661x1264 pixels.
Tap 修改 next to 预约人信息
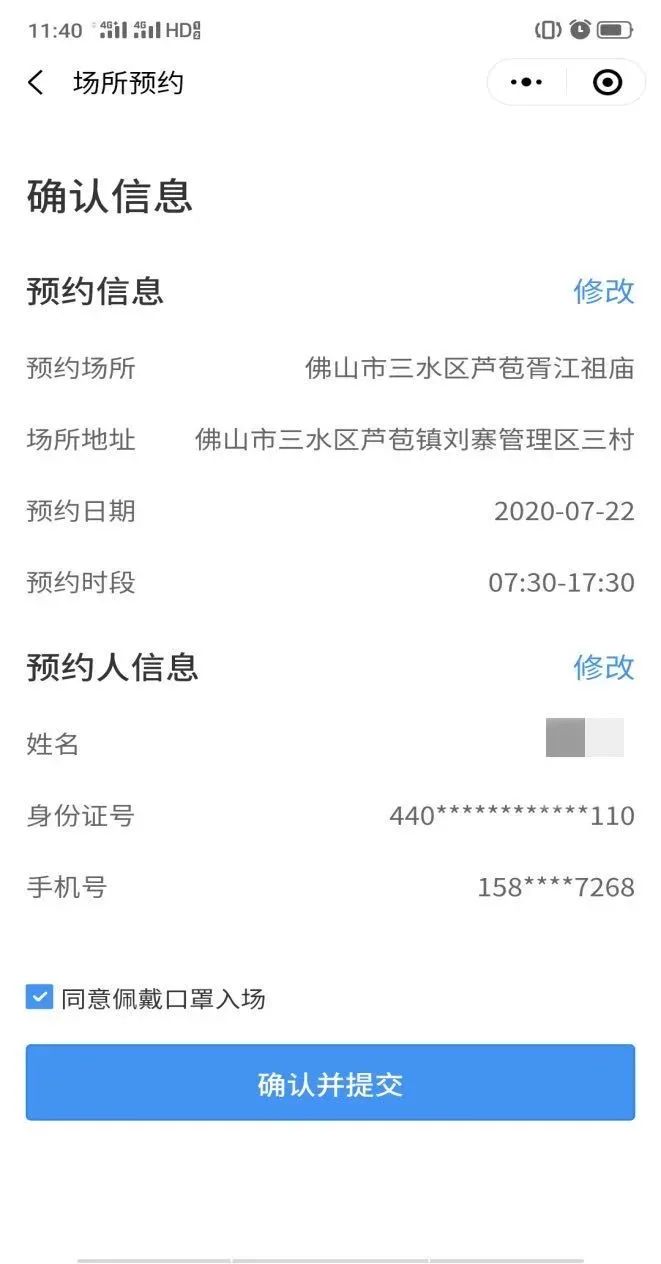[x=603, y=667]
